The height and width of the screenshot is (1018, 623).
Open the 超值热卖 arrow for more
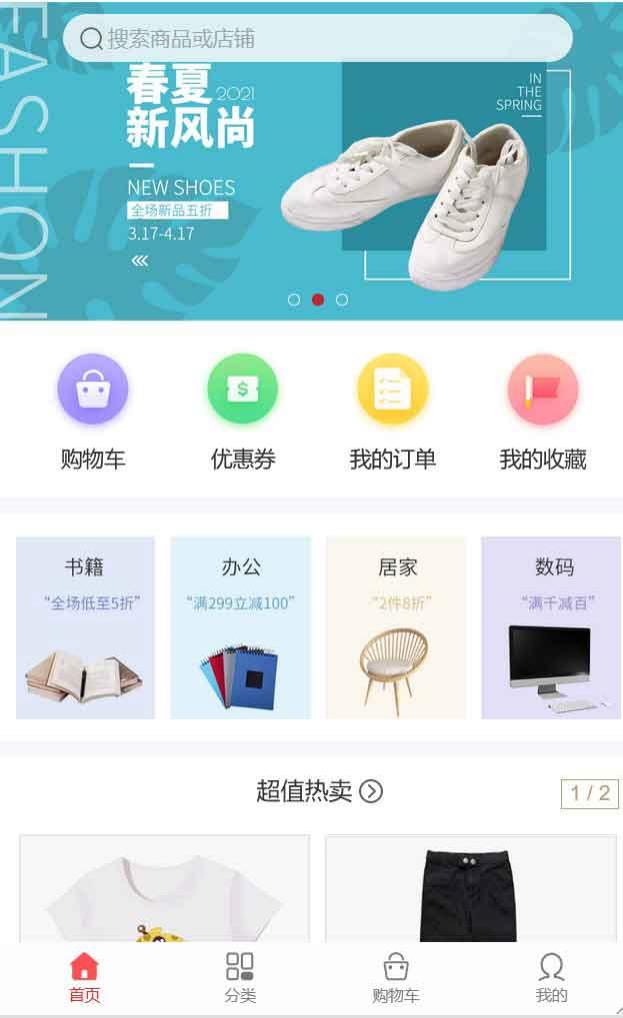pos(371,792)
